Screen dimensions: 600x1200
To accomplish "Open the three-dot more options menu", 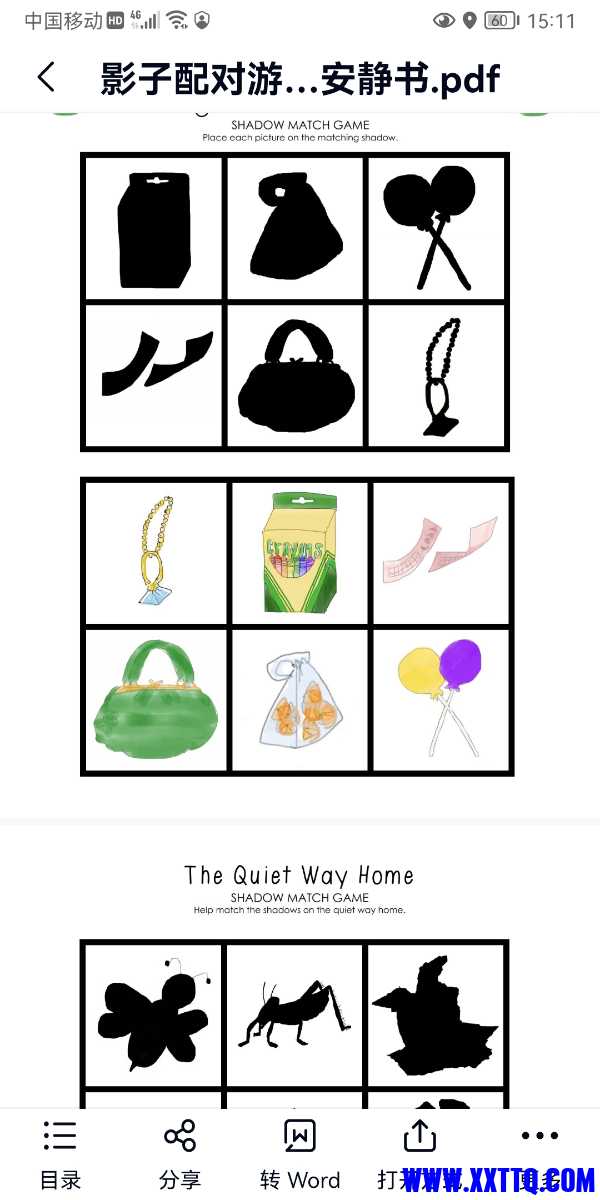I will pyautogui.click(x=540, y=1138).
